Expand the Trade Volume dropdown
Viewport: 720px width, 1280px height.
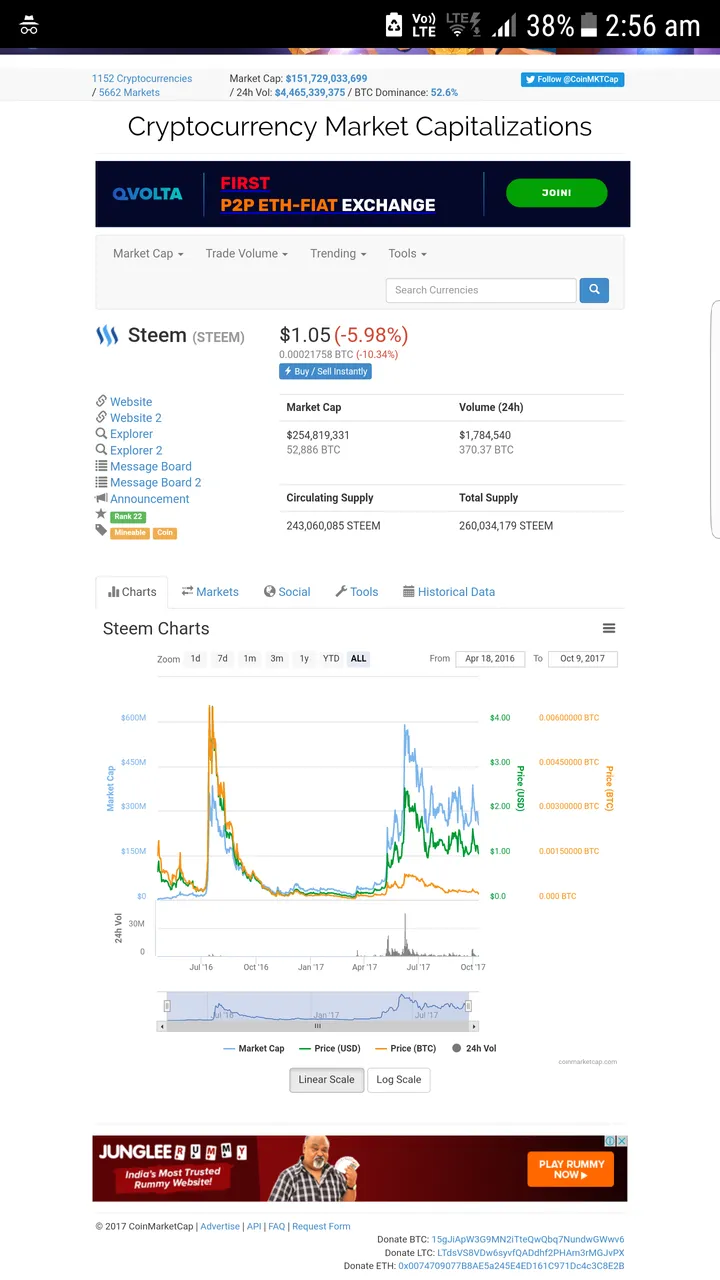click(246, 254)
